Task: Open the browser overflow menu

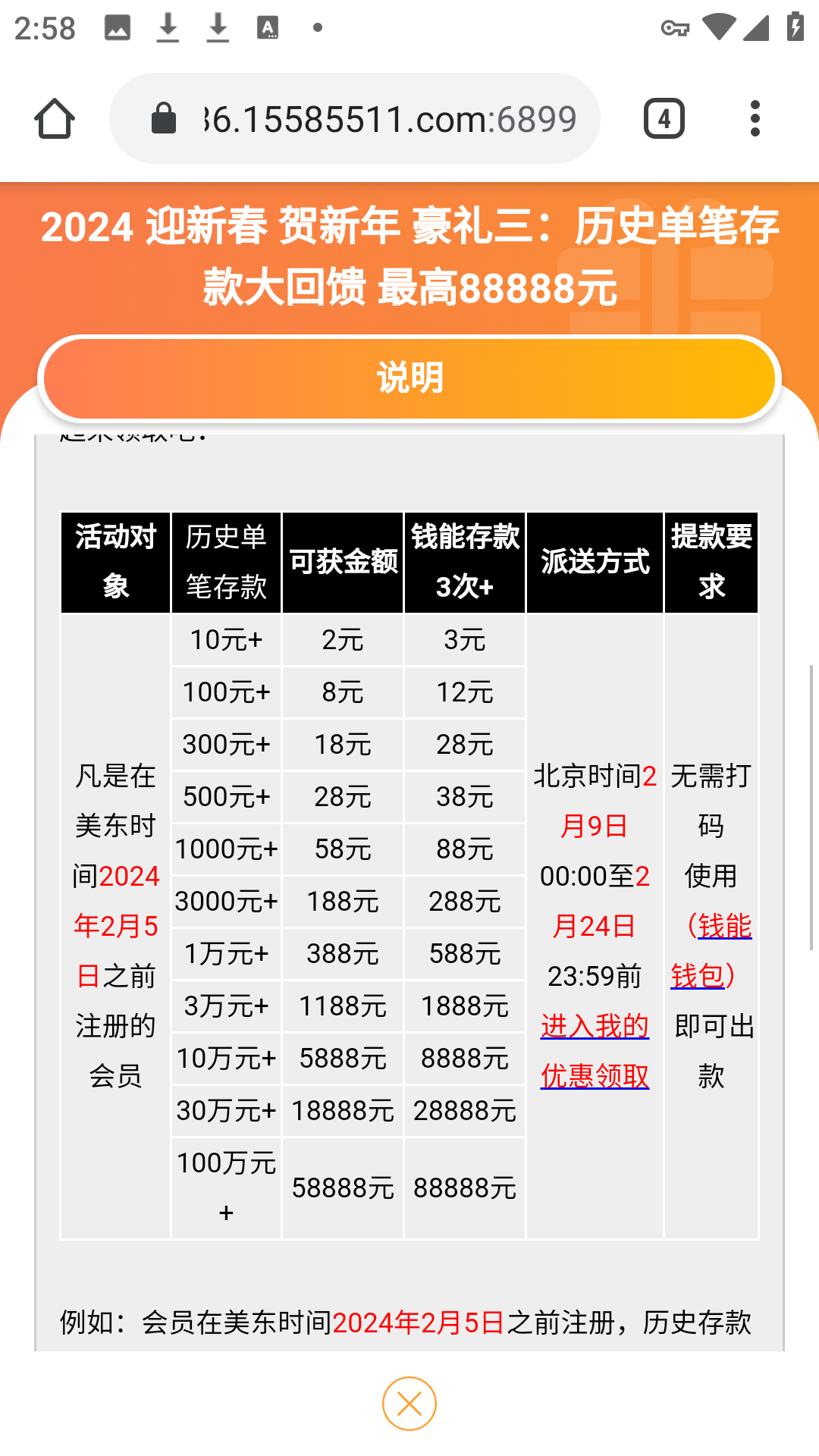Action: point(754,119)
